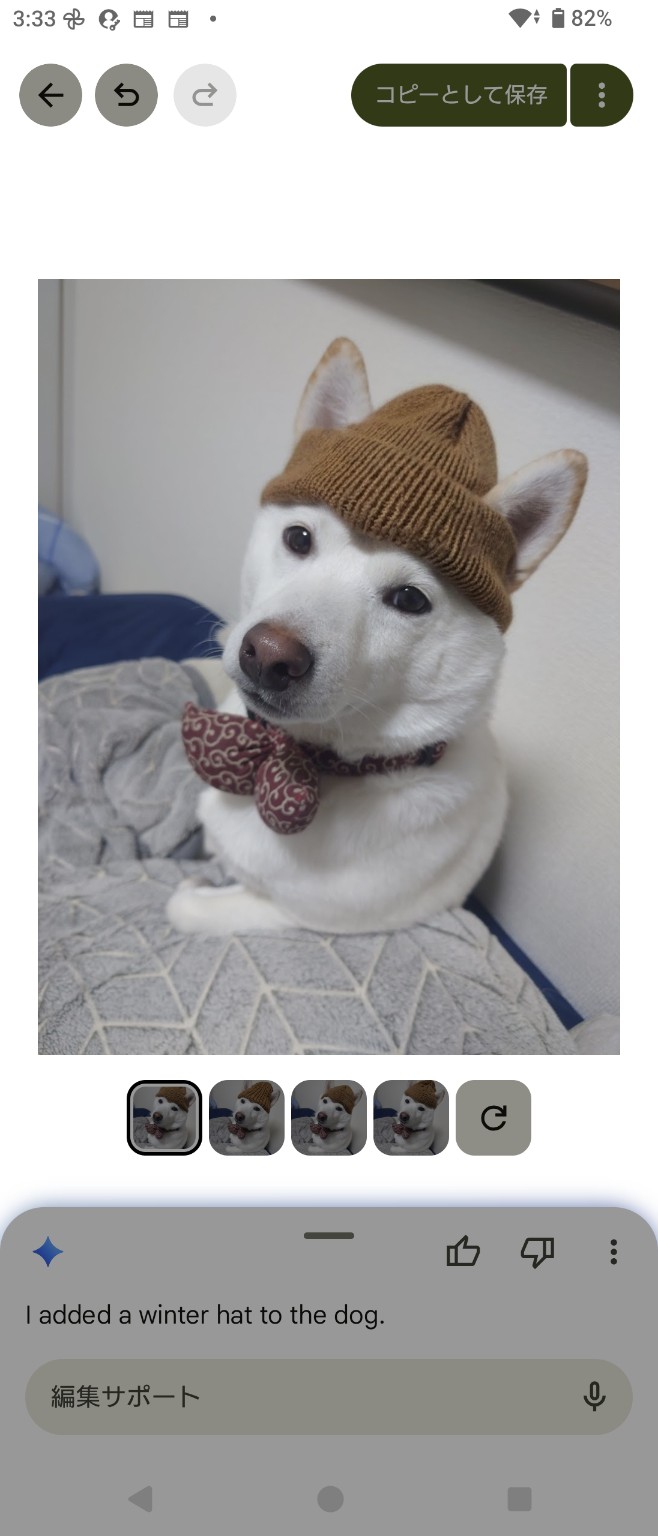Tap the redo arrow icon
This screenshot has height=1536, width=658.
[x=205, y=95]
